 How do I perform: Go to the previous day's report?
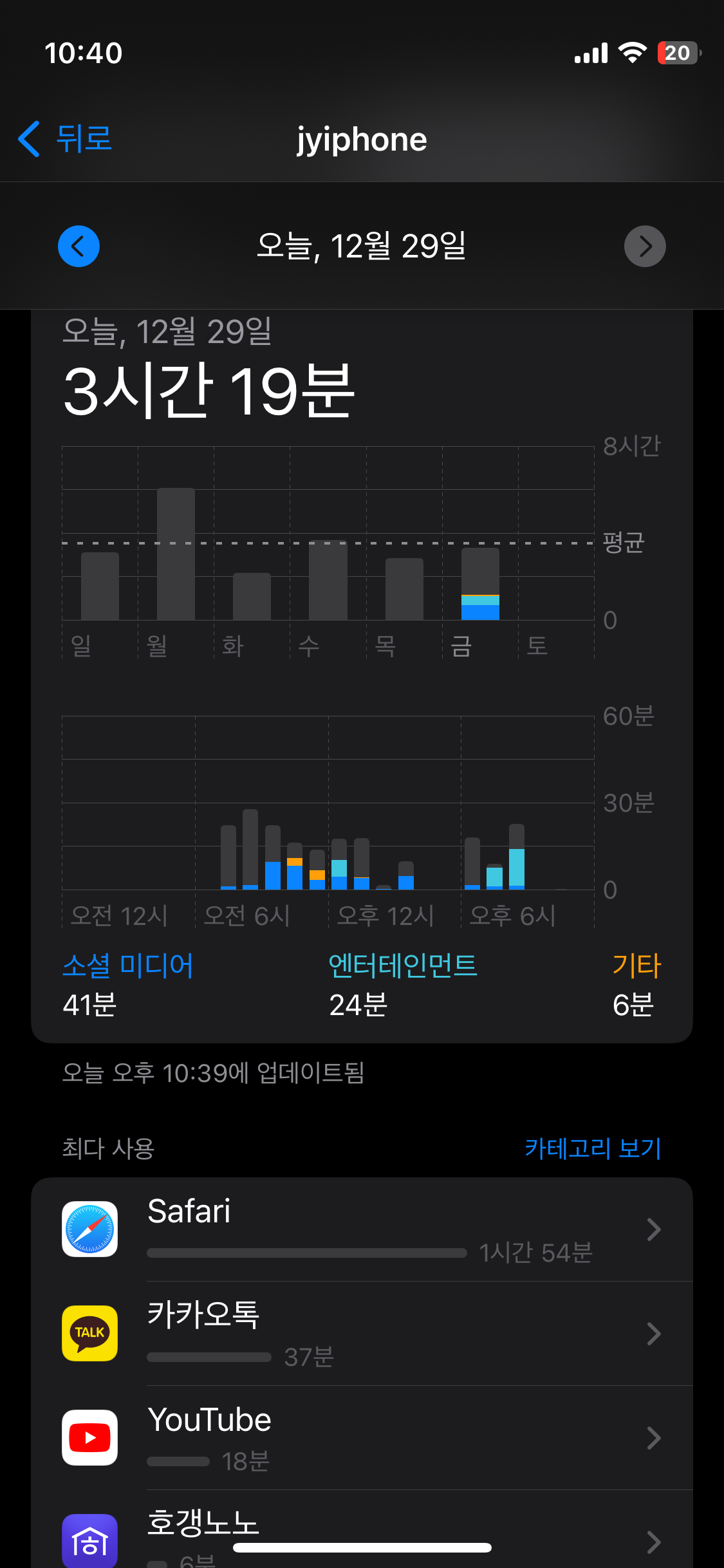pos(79,246)
